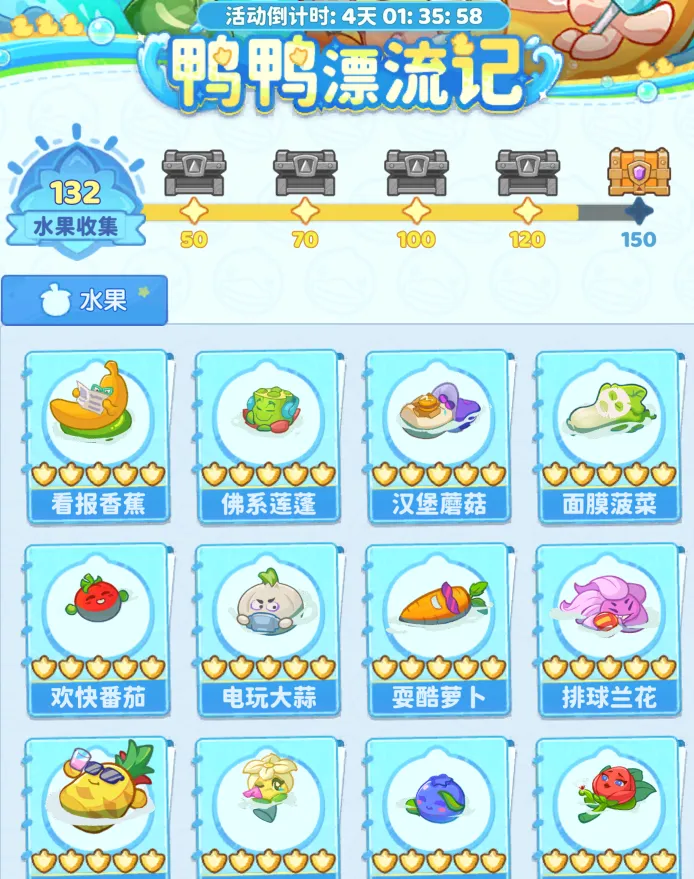The height and width of the screenshot is (879, 694).
Task: Select the 汉堡蘑菇 card
Action: click(439, 435)
